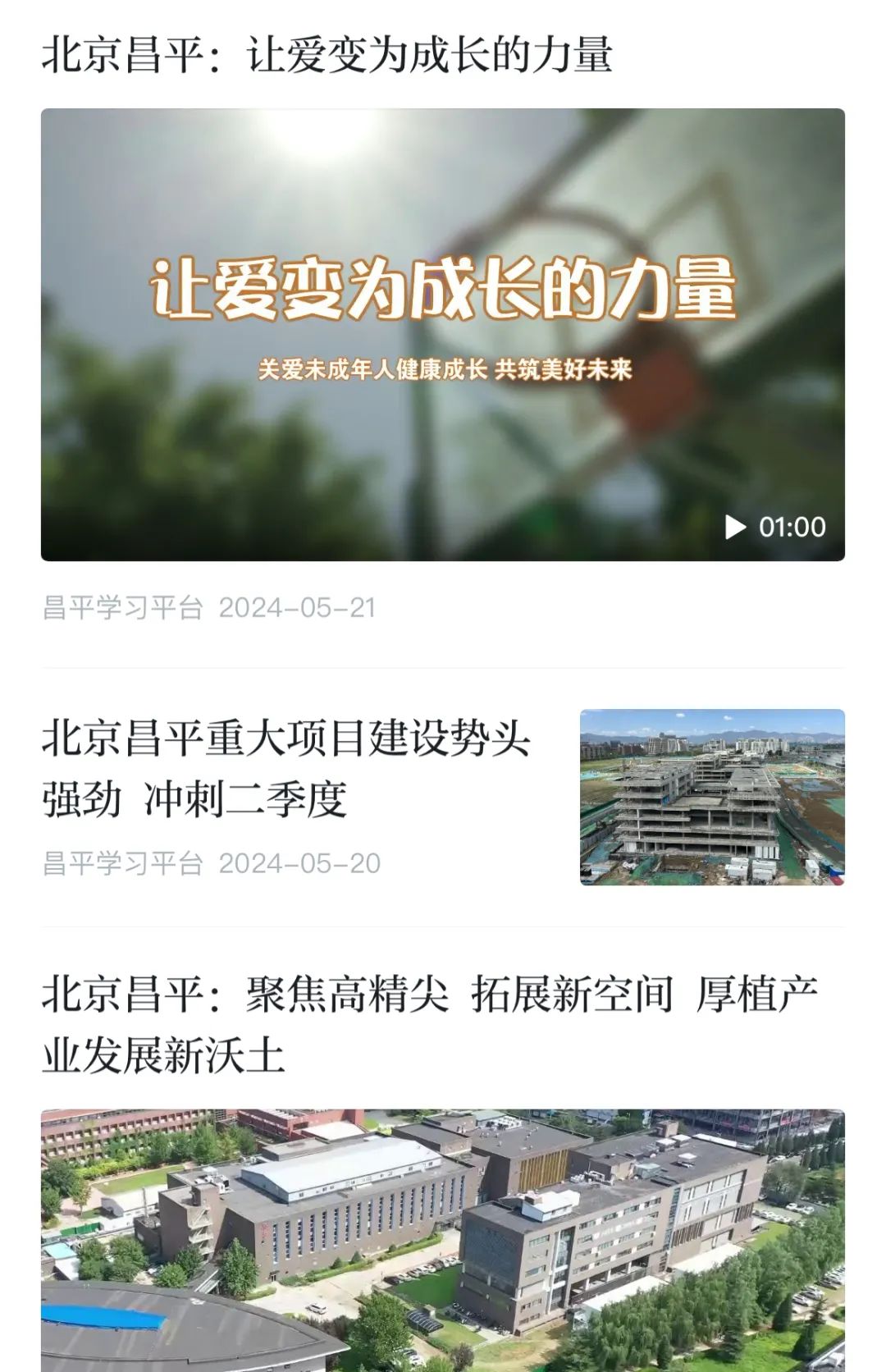Viewport: 886px width, 1372px height.
Task: Open article 聚焦高精尖 拓展新空间
Action: click(429, 1023)
